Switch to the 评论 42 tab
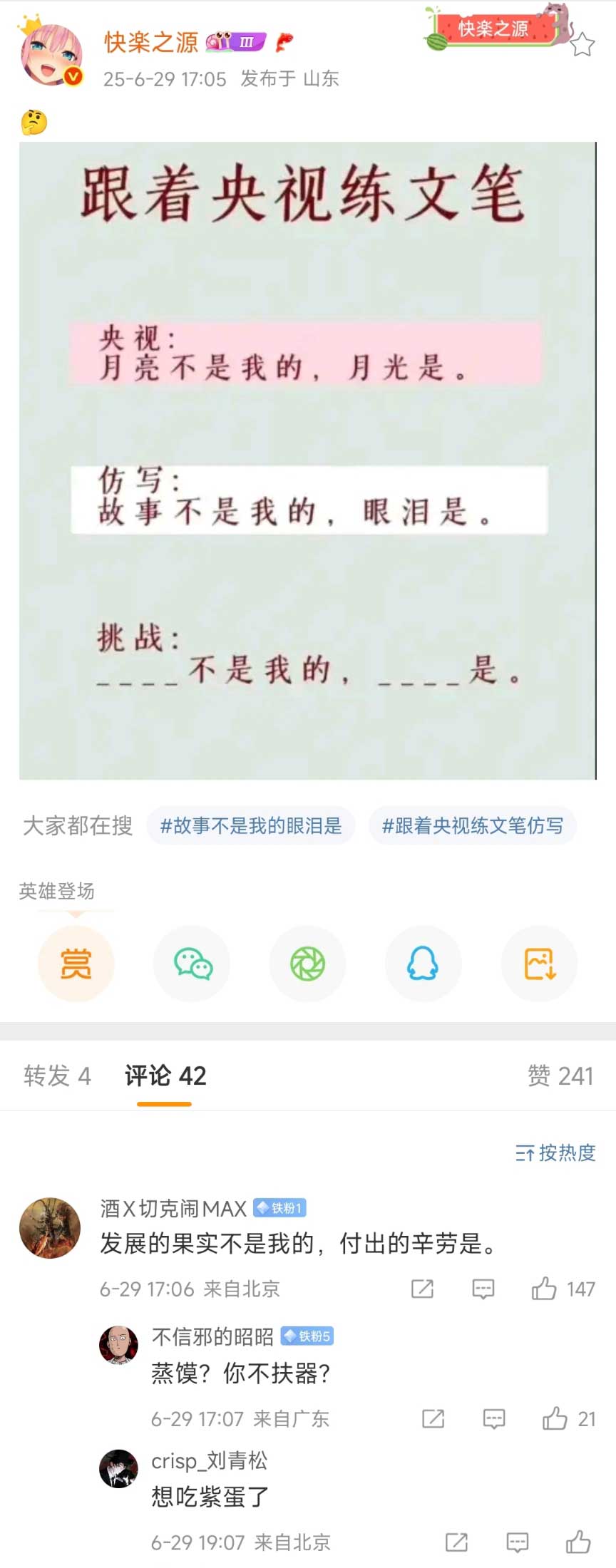The width and height of the screenshot is (616, 1568). coord(165,1076)
